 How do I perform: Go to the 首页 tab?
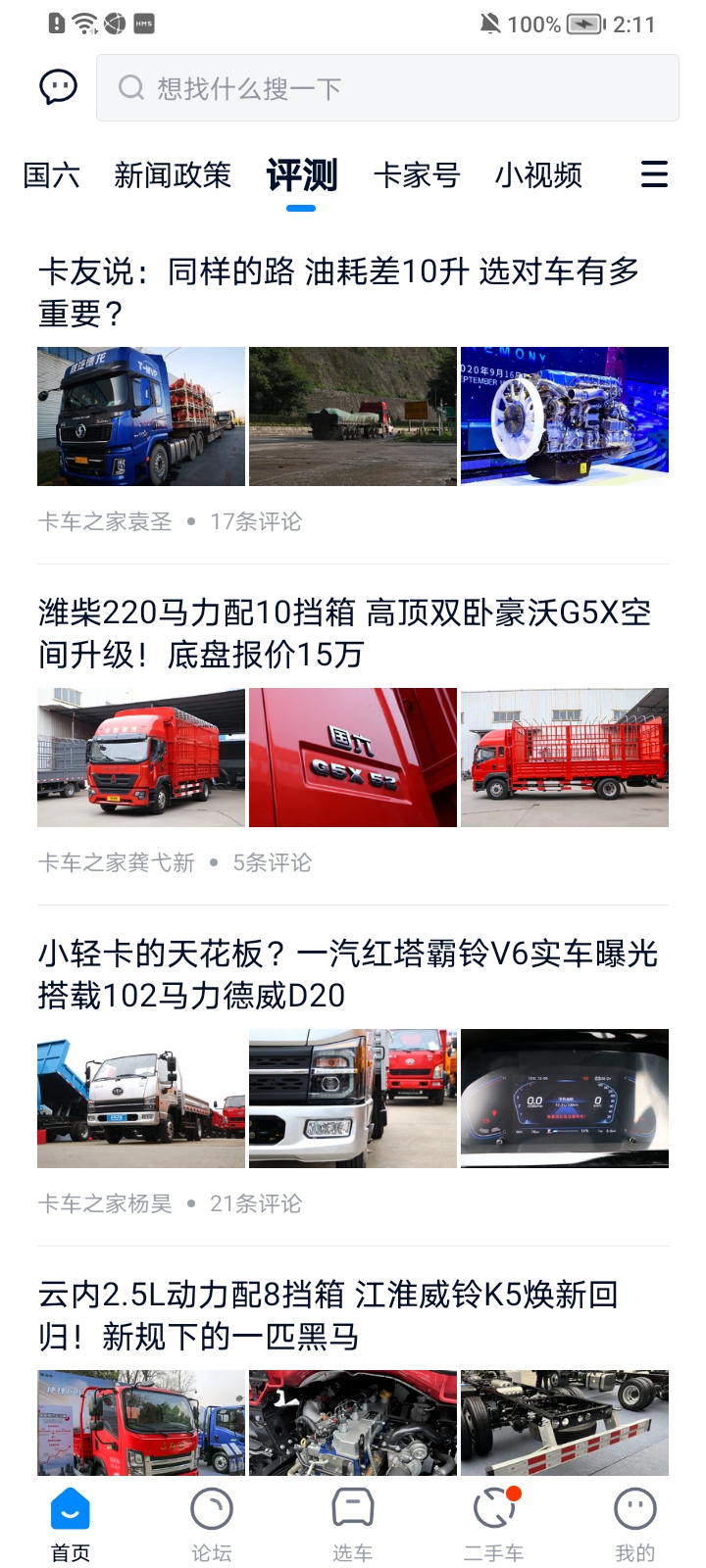(71, 1524)
